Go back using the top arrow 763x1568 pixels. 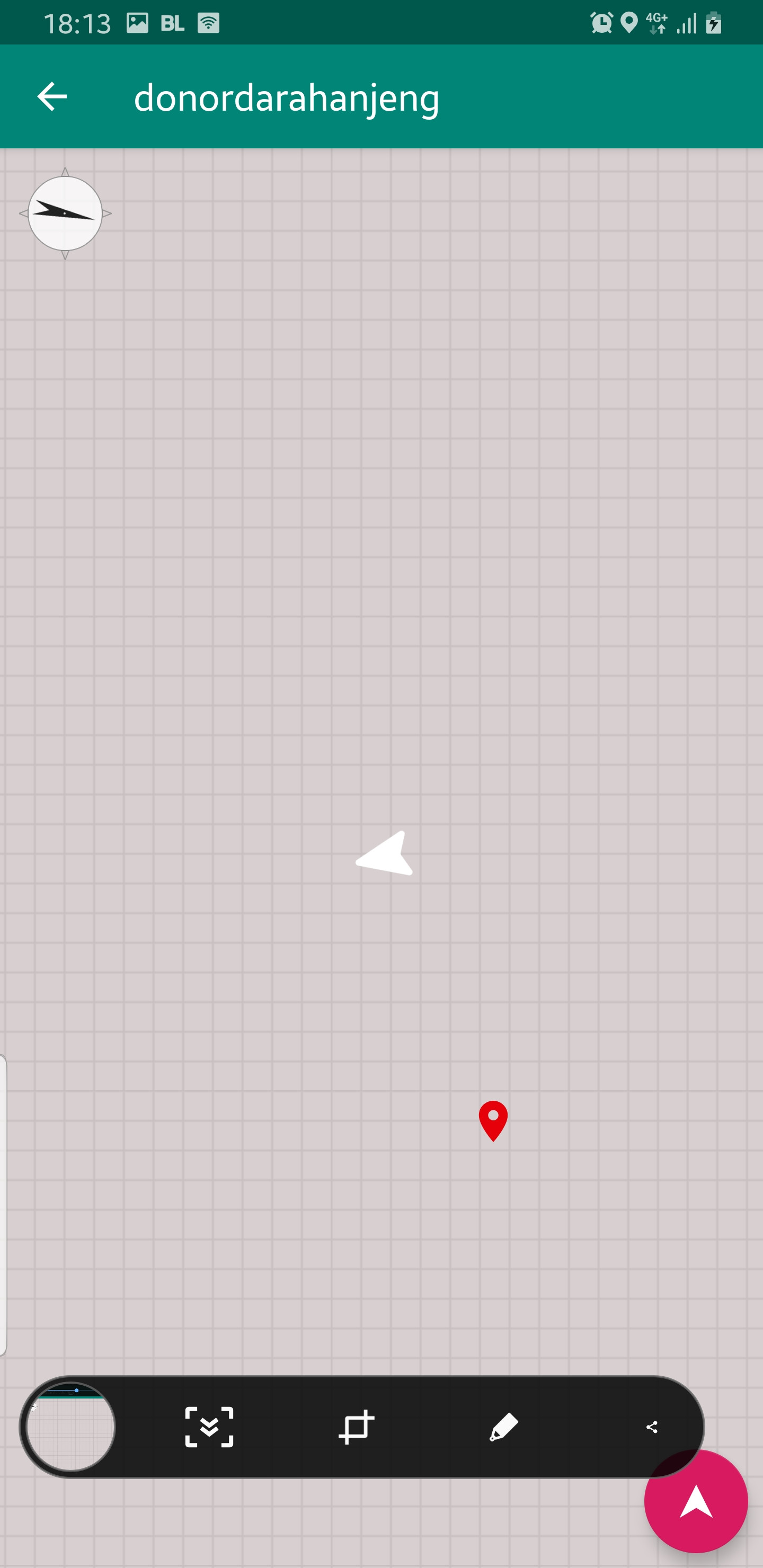(x=52, y=97)
